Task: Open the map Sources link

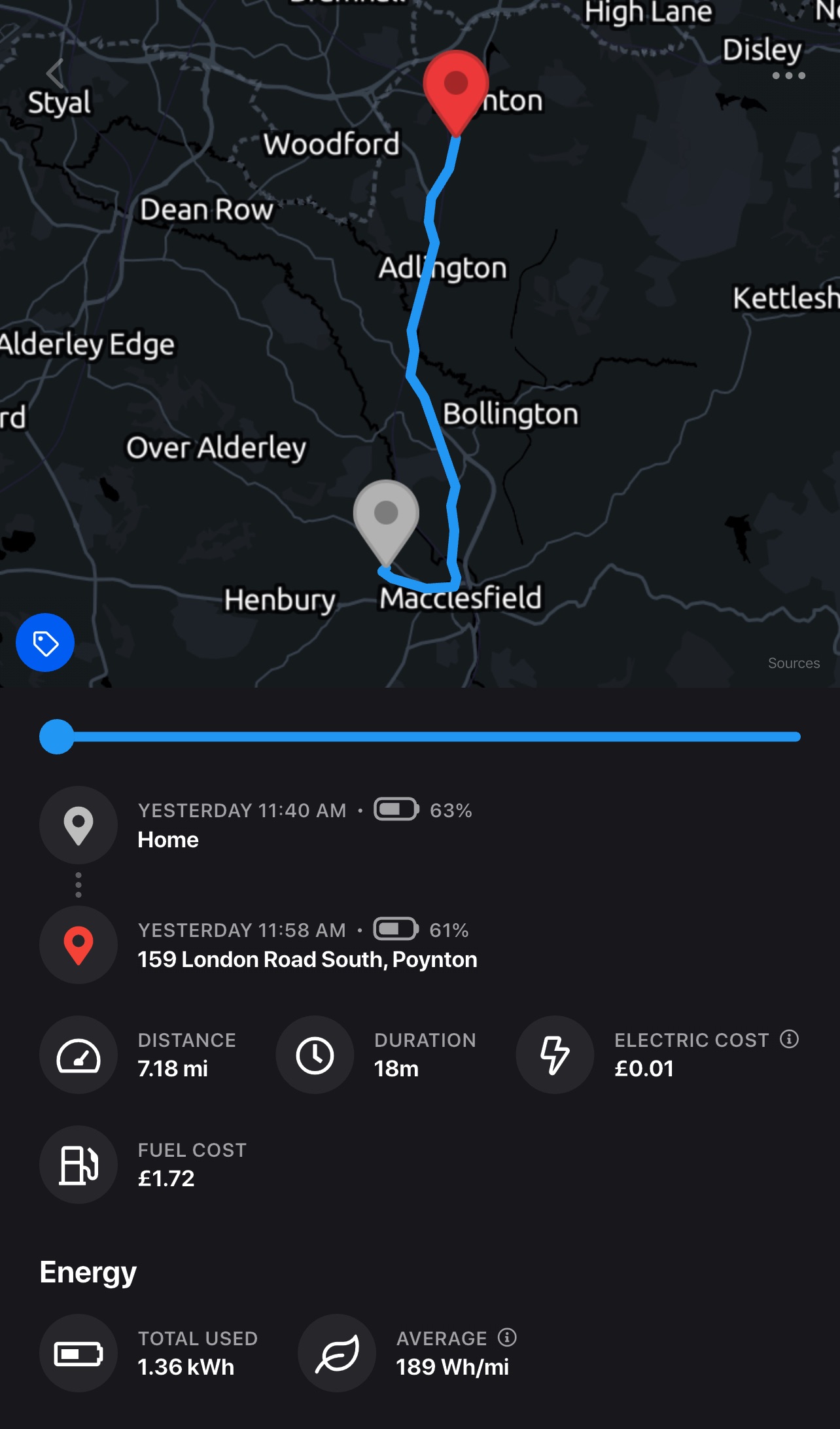Action: coord(794,663)
